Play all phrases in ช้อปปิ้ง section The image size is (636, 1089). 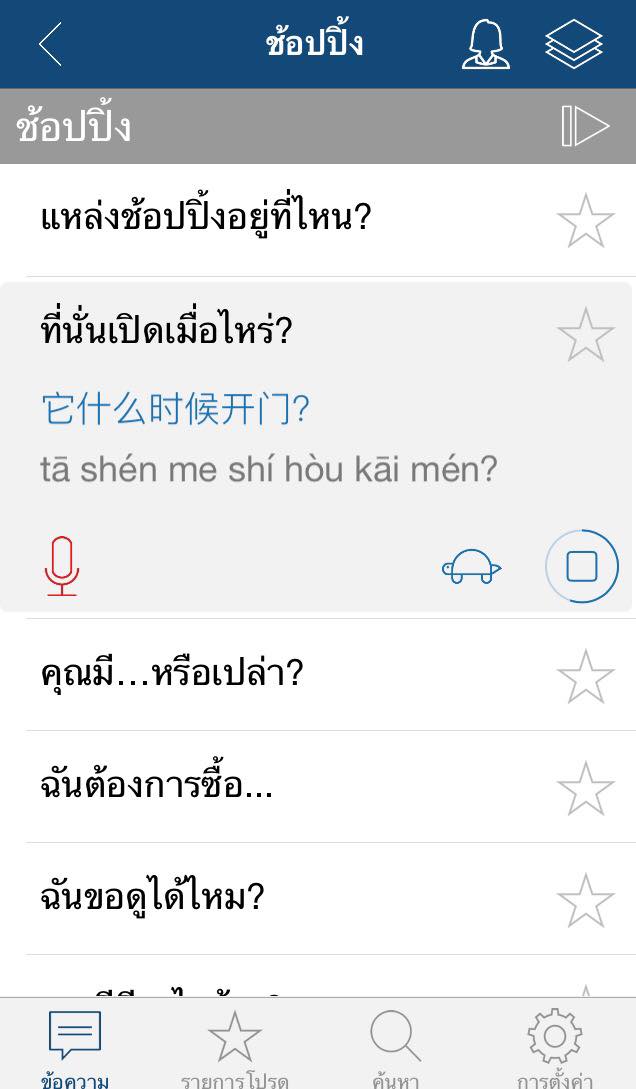[x=585, y=126]
